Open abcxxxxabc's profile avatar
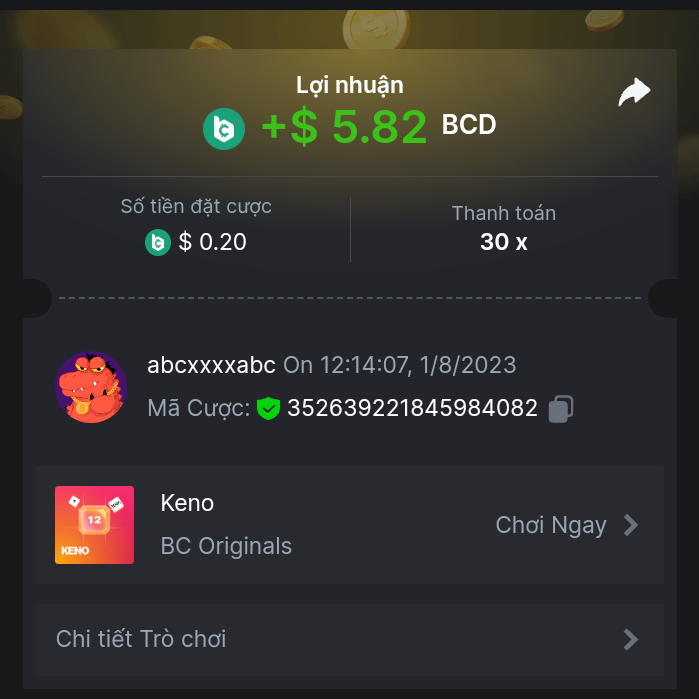Viewport: 699px width, 699px height. [x=91, y=388]
